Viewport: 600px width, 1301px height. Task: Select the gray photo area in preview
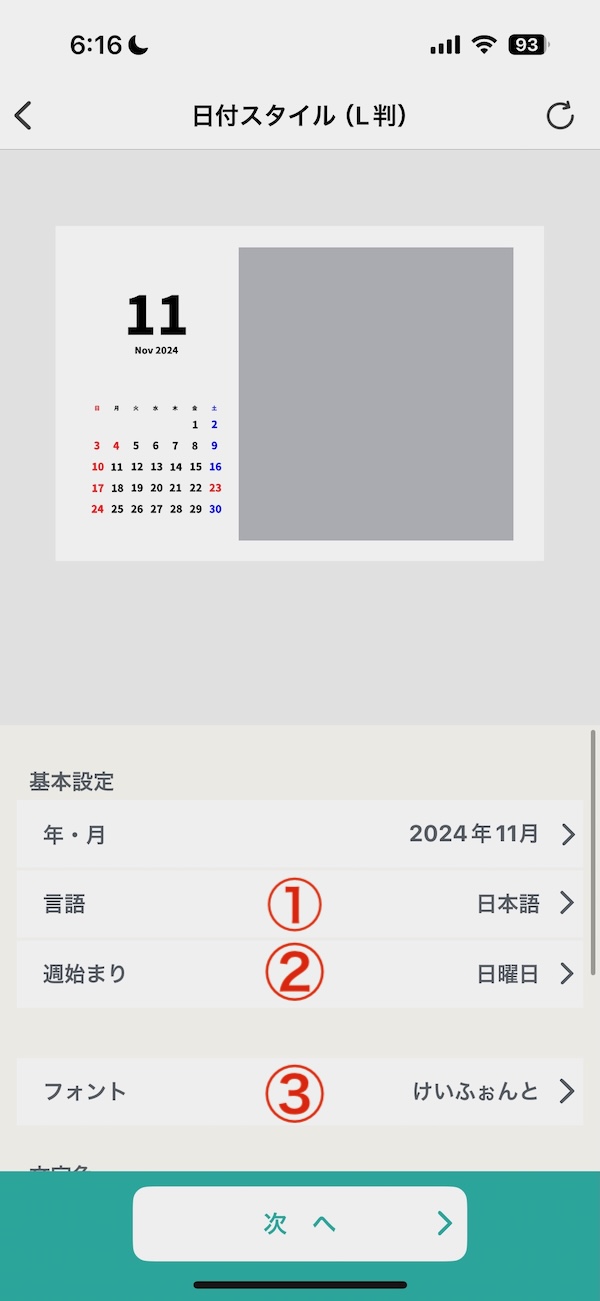pos(376,394)
